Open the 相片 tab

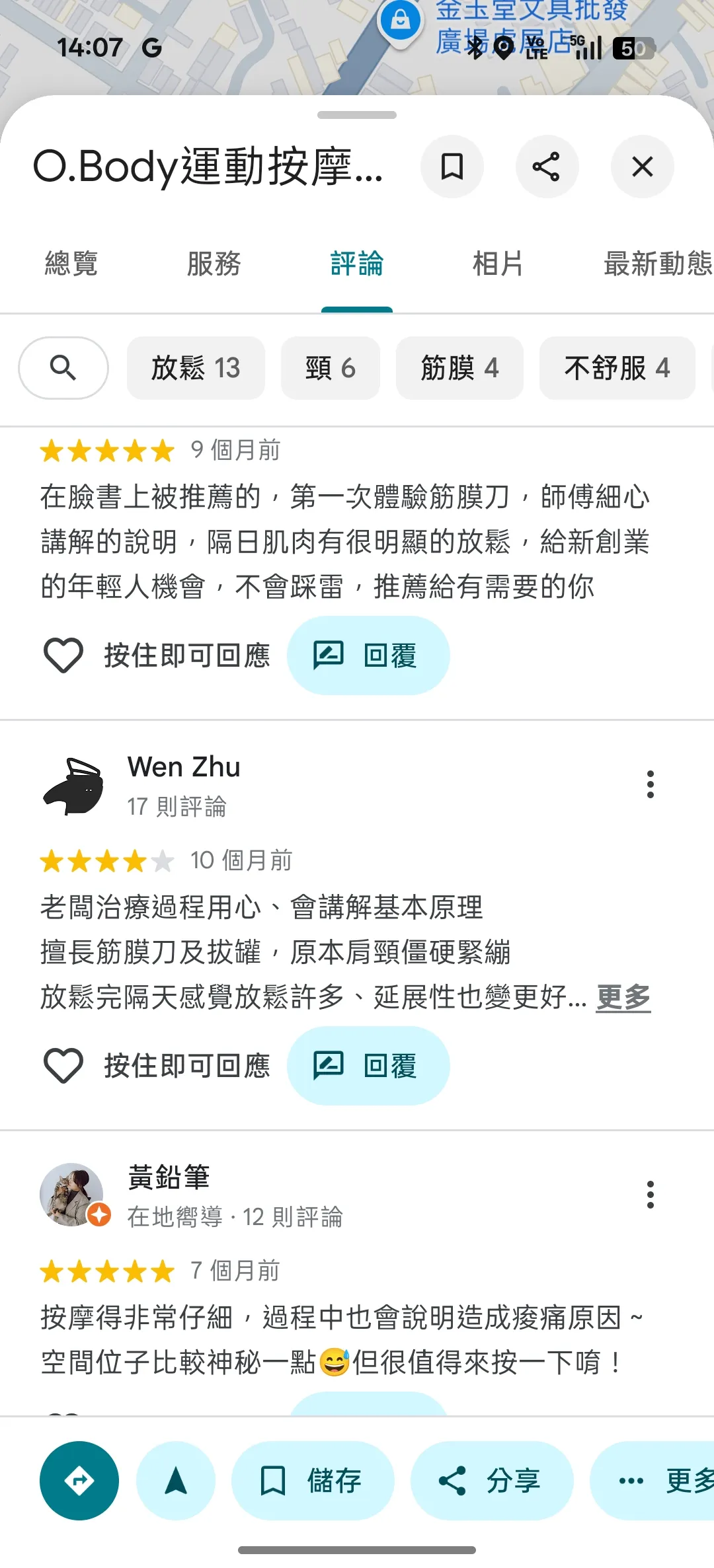pyautogui.click(x=498, y=264)
